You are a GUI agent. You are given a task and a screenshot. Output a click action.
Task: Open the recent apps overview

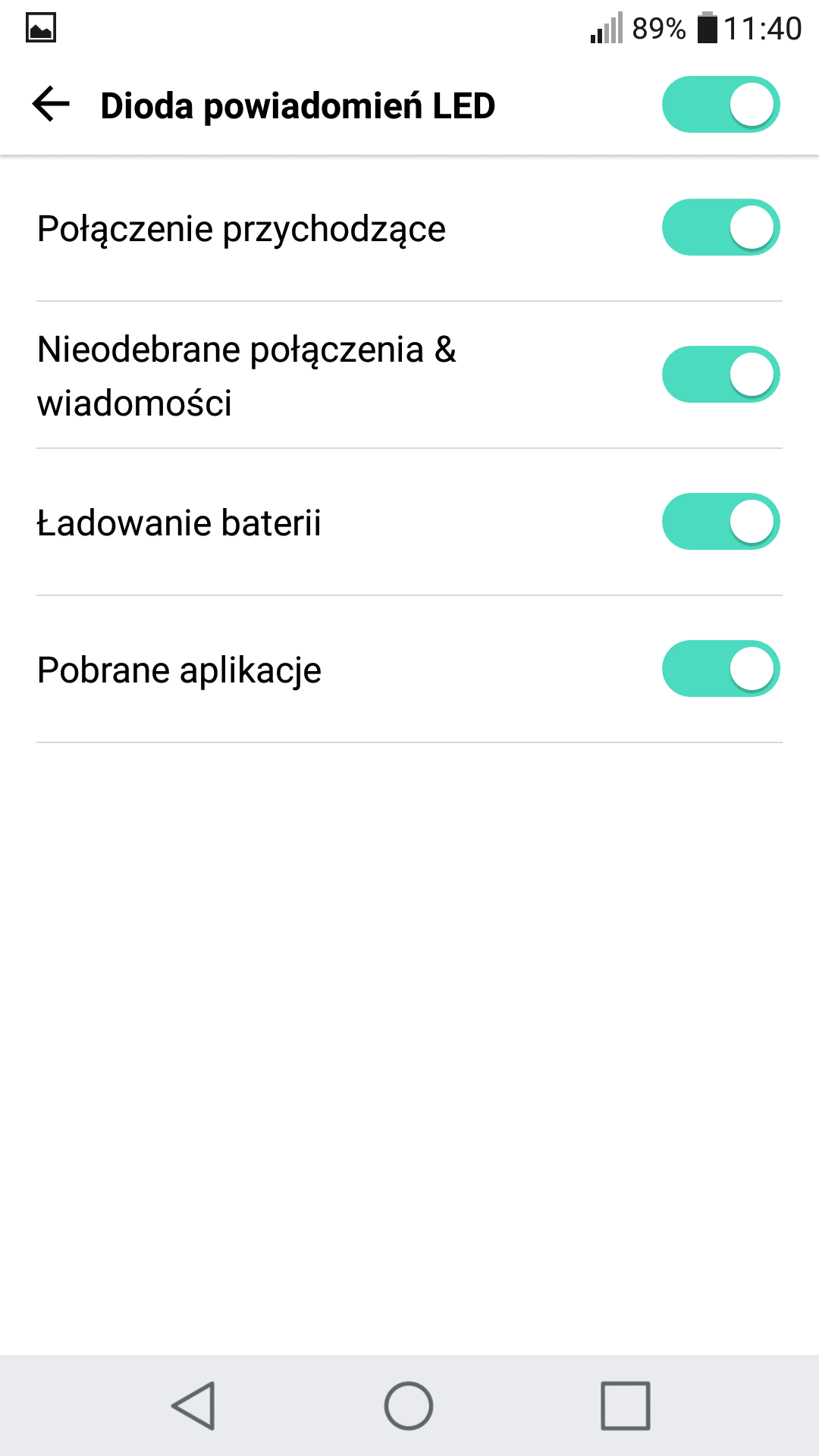[x=625, y=1406]
